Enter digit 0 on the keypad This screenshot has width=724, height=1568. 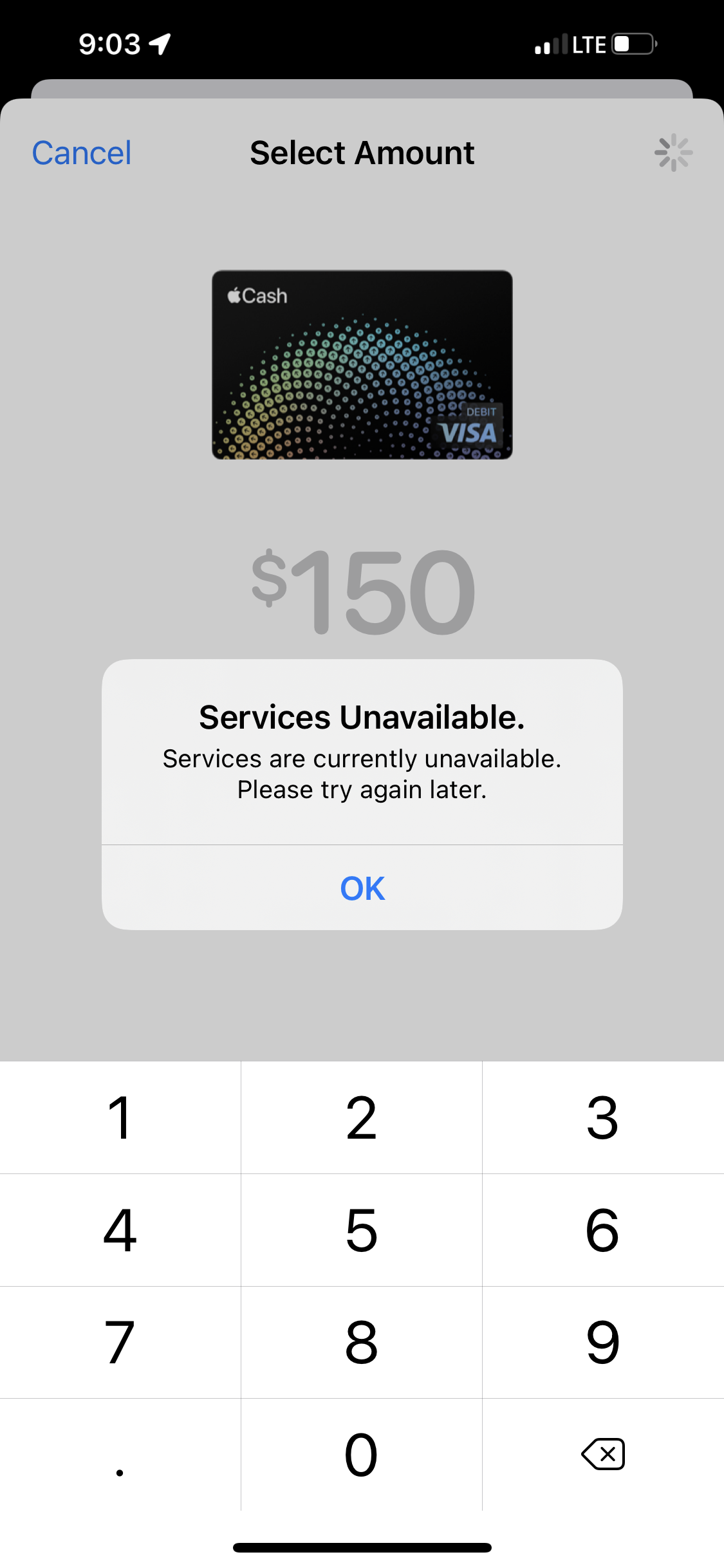[x=362, y=1455]
